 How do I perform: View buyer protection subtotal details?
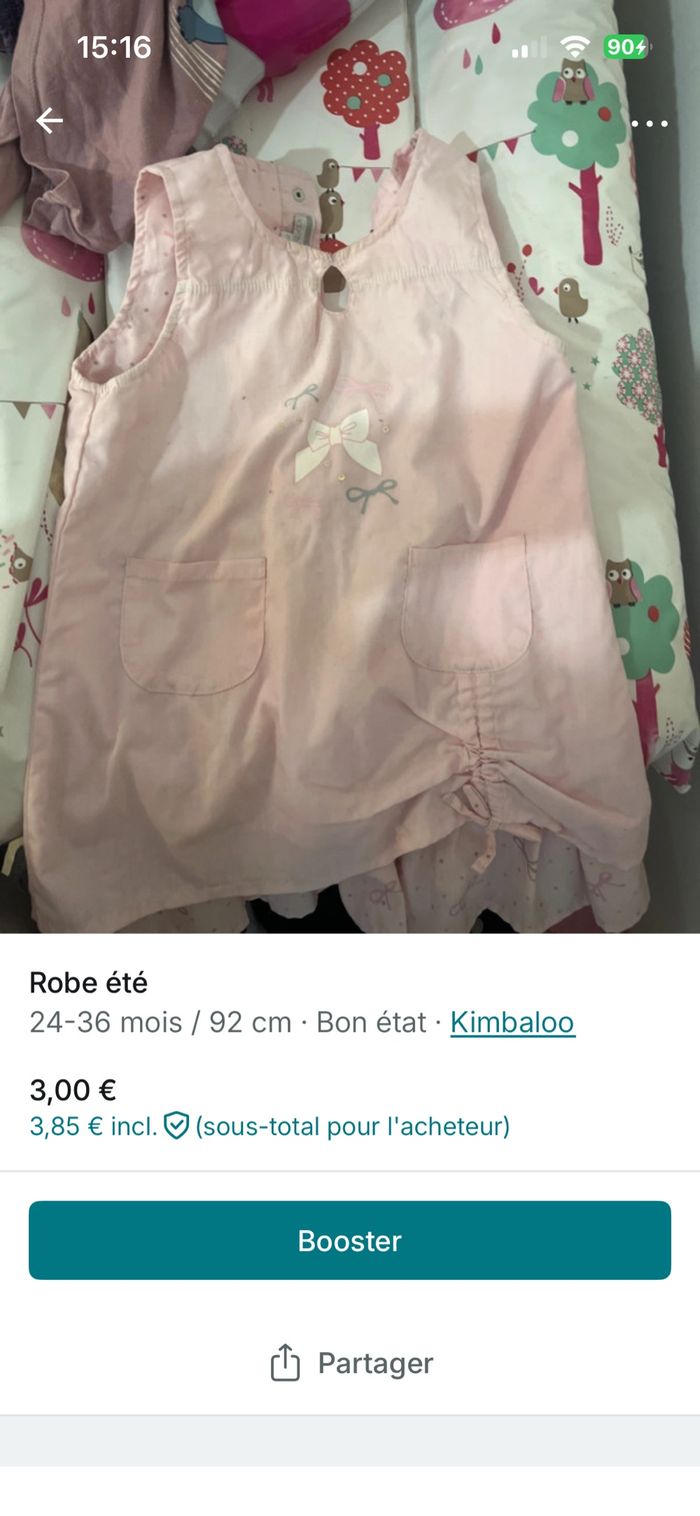[x=269, y=1126]
